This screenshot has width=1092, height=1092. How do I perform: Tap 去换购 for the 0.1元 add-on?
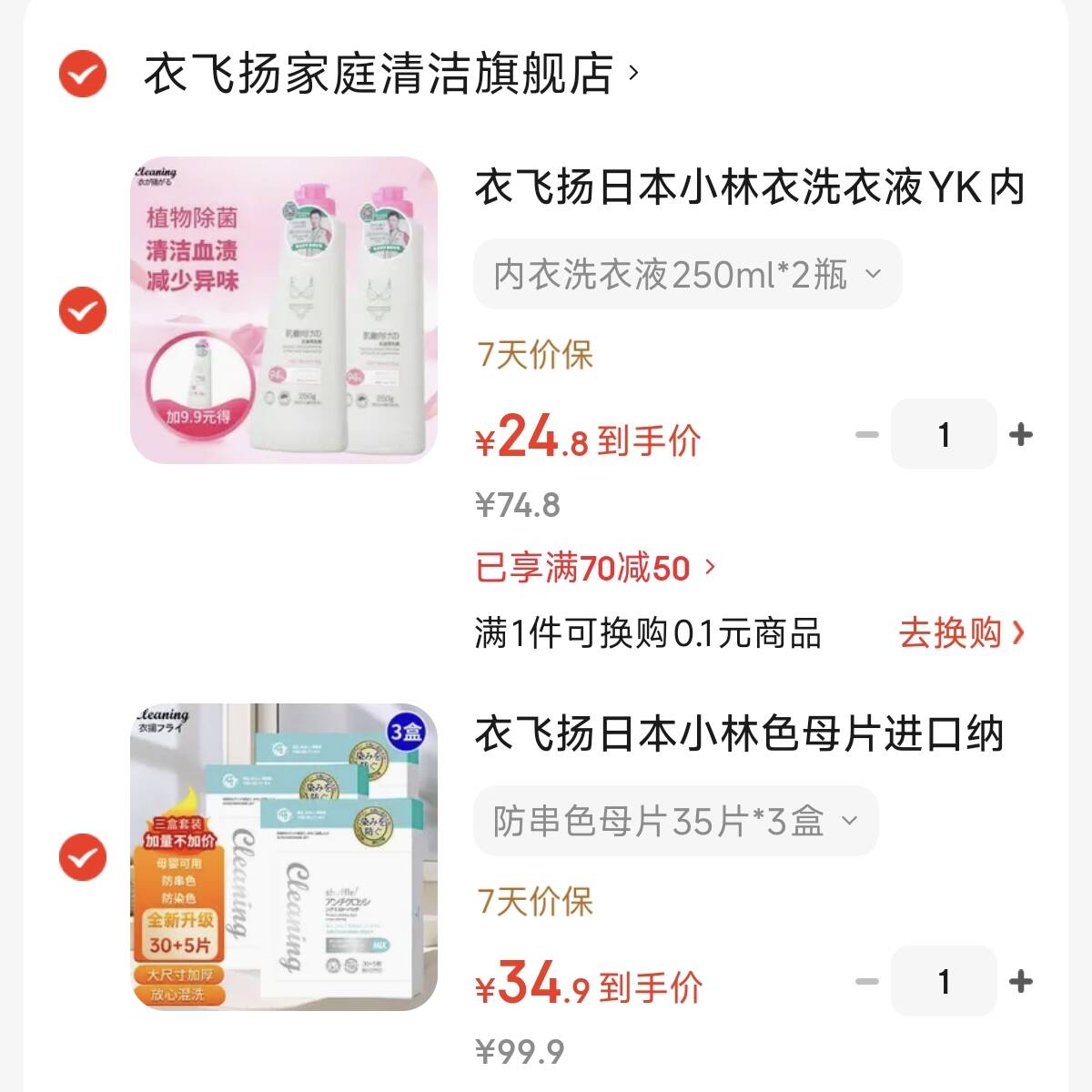coord(961,633)
